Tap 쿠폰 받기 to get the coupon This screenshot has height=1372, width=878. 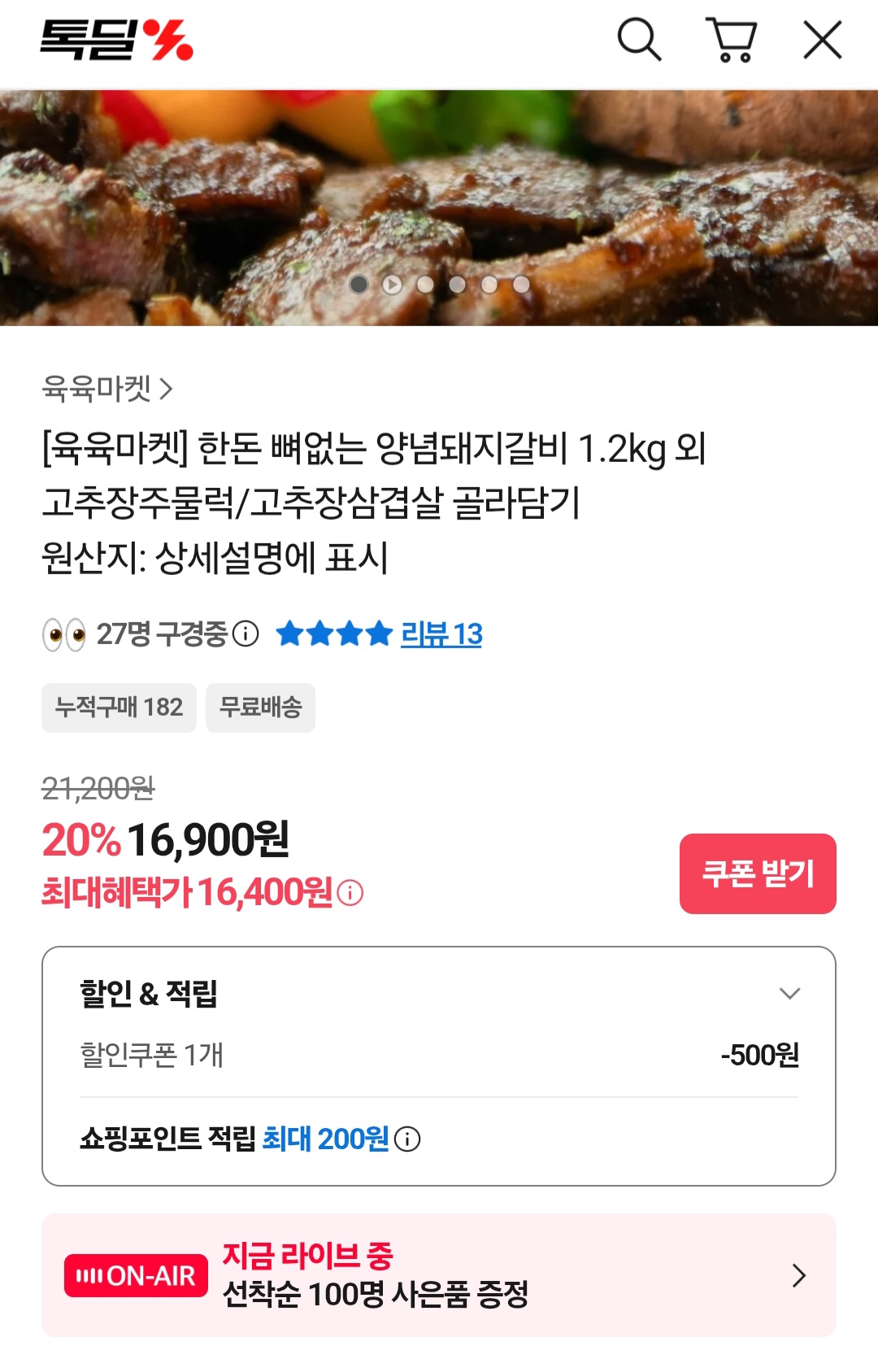coord(757,873)
